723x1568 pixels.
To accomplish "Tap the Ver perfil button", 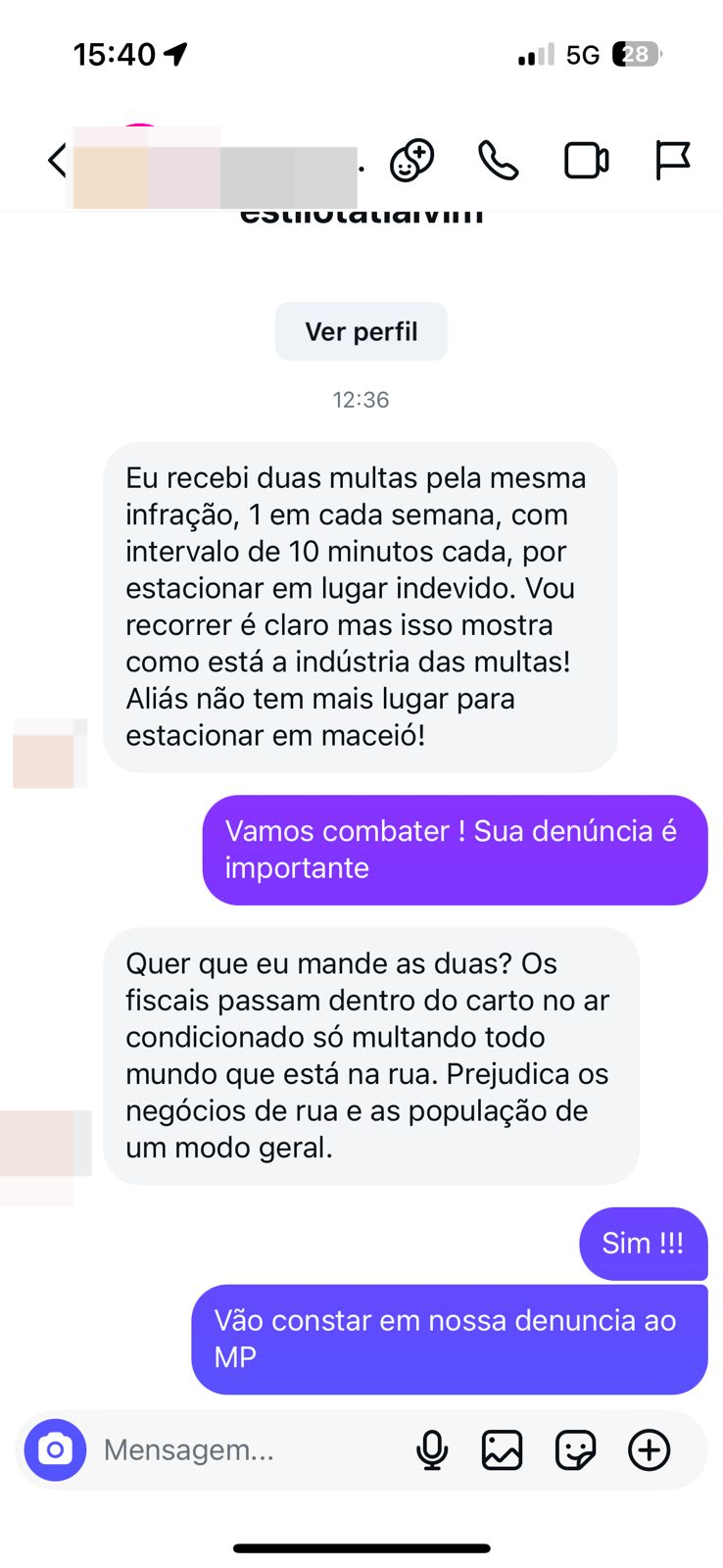I will tap(361, 331).
